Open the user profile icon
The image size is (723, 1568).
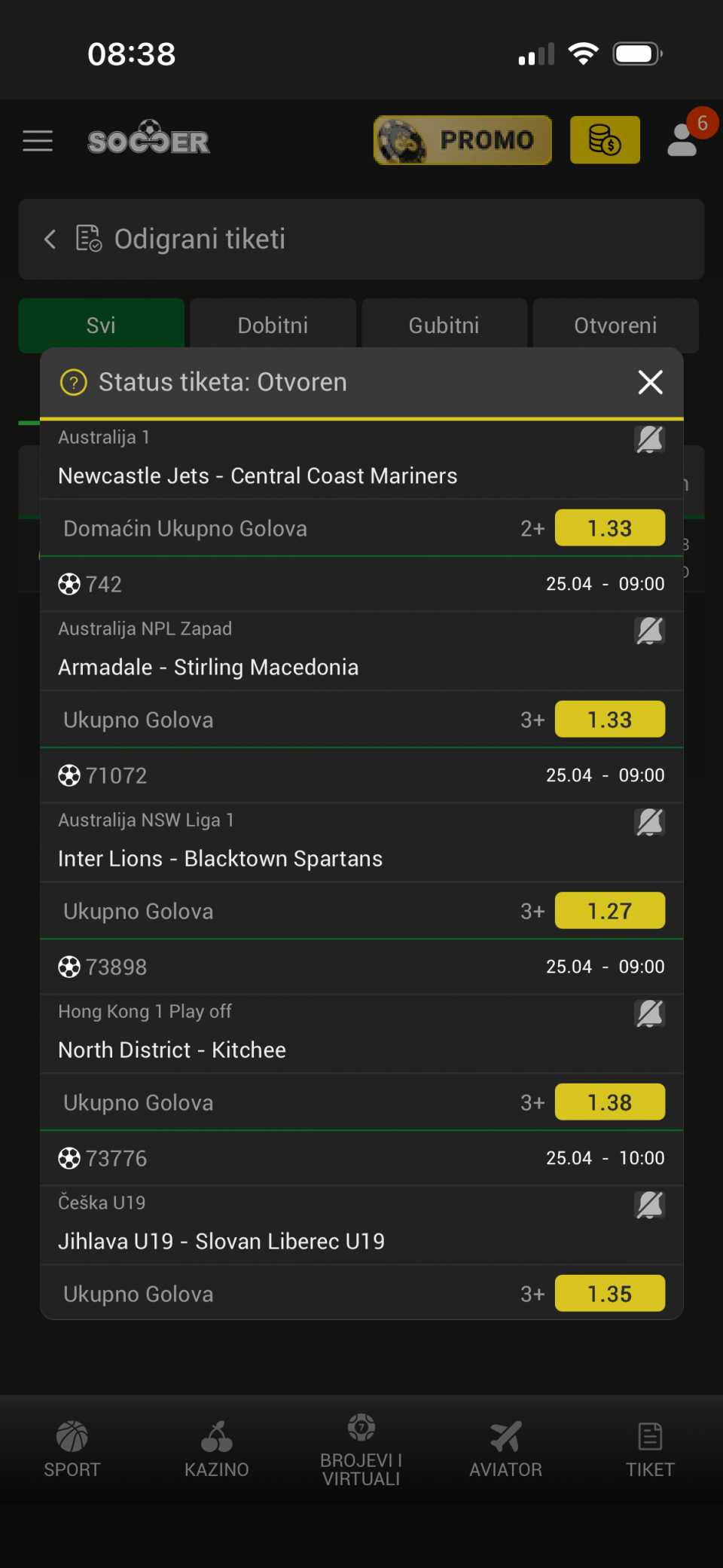pos(684,140)
